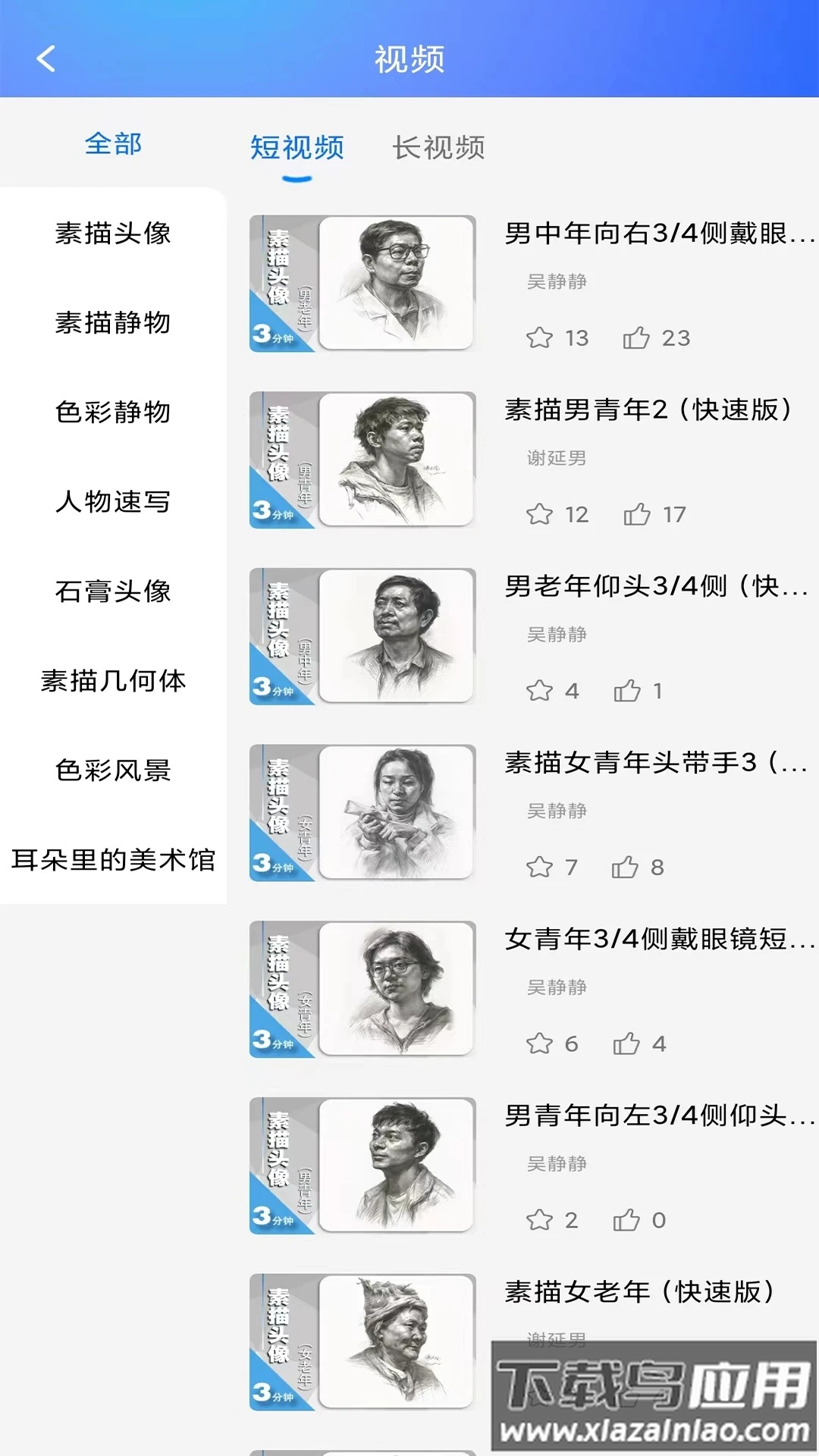Open 耳朵里的美术馆 from the sidebar
Screen dimensions: 819x1456
point(114,861)
